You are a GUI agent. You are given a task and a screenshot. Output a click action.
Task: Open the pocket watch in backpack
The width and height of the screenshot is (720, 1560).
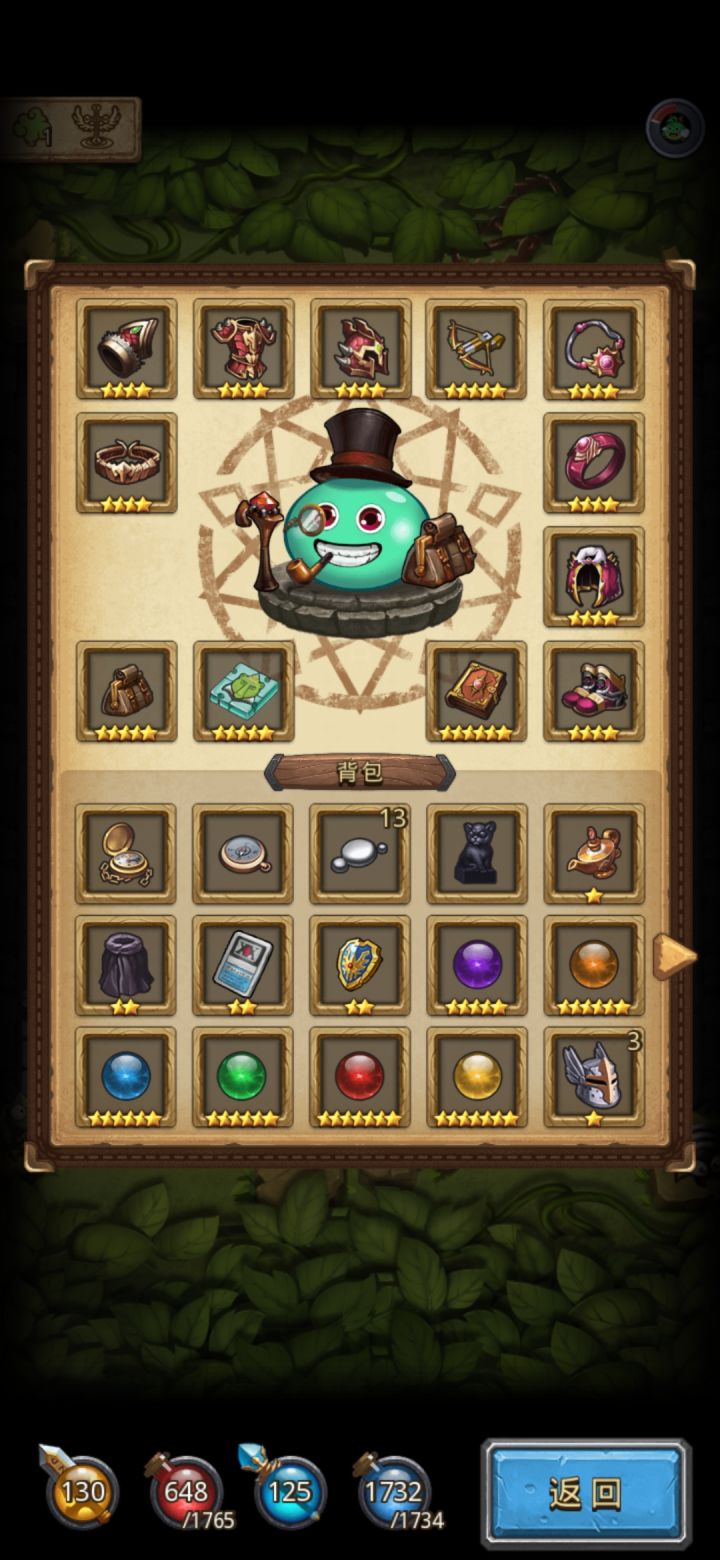(x=125, y=855)
